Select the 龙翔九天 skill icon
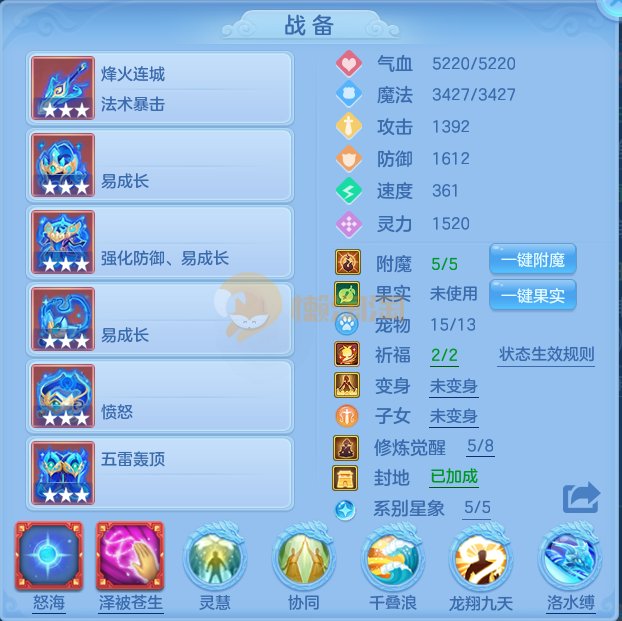Viewport: 622px width, 621px height. (x=482, y=556)
